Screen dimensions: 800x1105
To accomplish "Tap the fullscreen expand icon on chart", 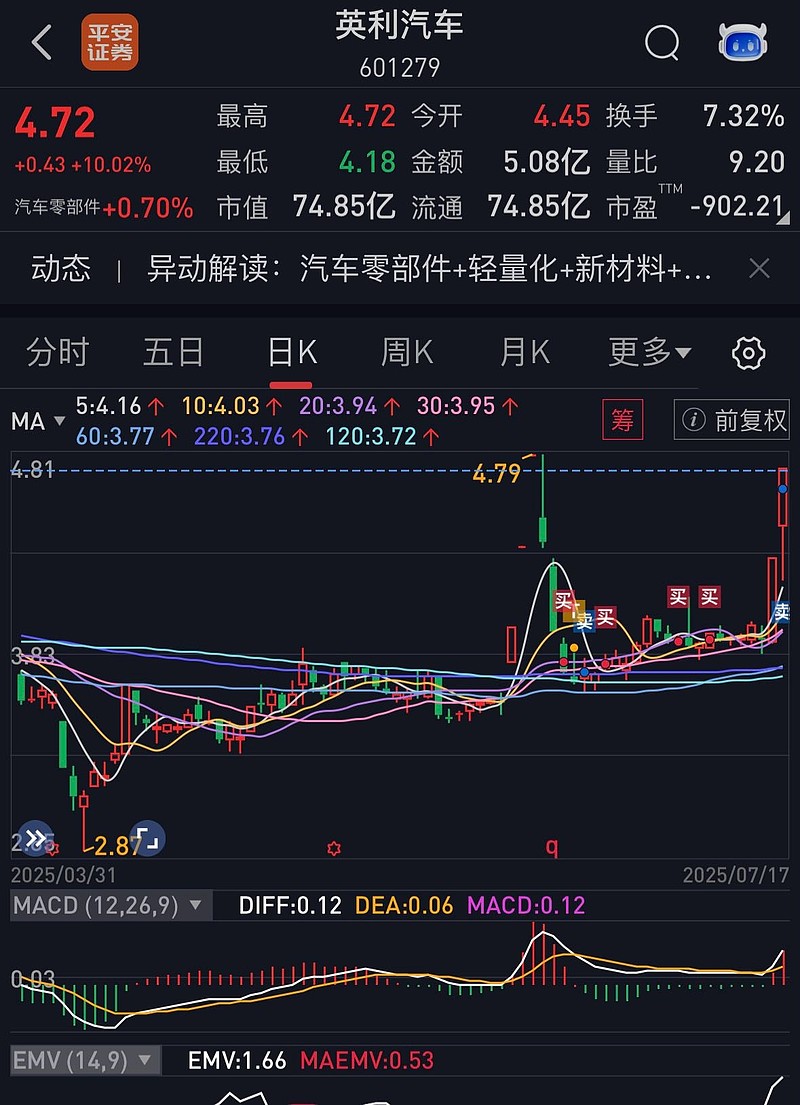I will tap(148, 839).
